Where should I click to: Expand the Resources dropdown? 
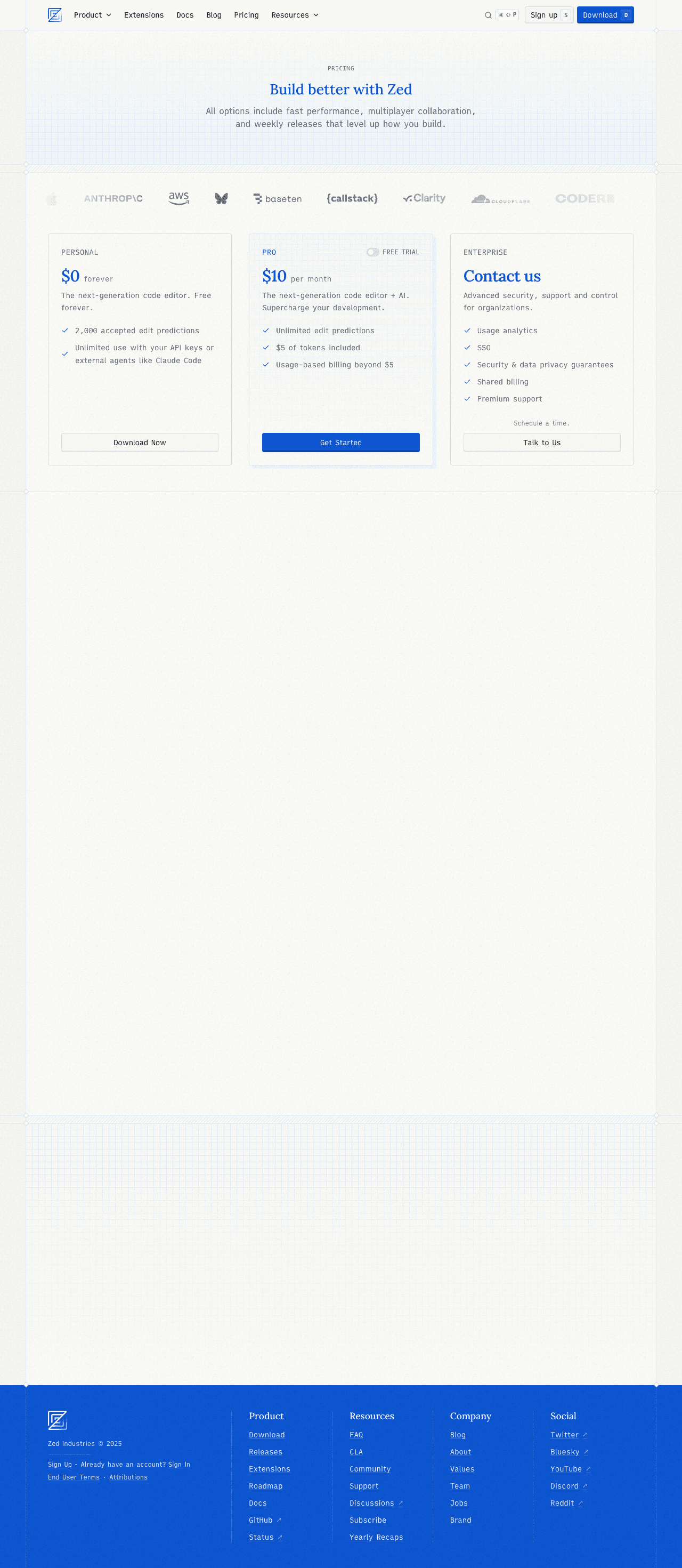click(295, 15)
